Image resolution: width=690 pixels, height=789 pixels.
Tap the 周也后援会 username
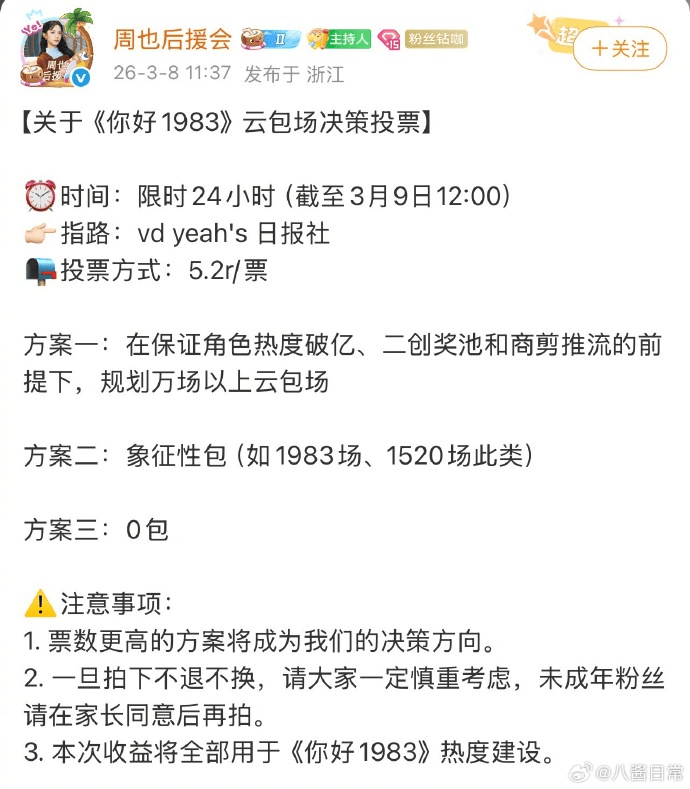click(x=172, y=39)
